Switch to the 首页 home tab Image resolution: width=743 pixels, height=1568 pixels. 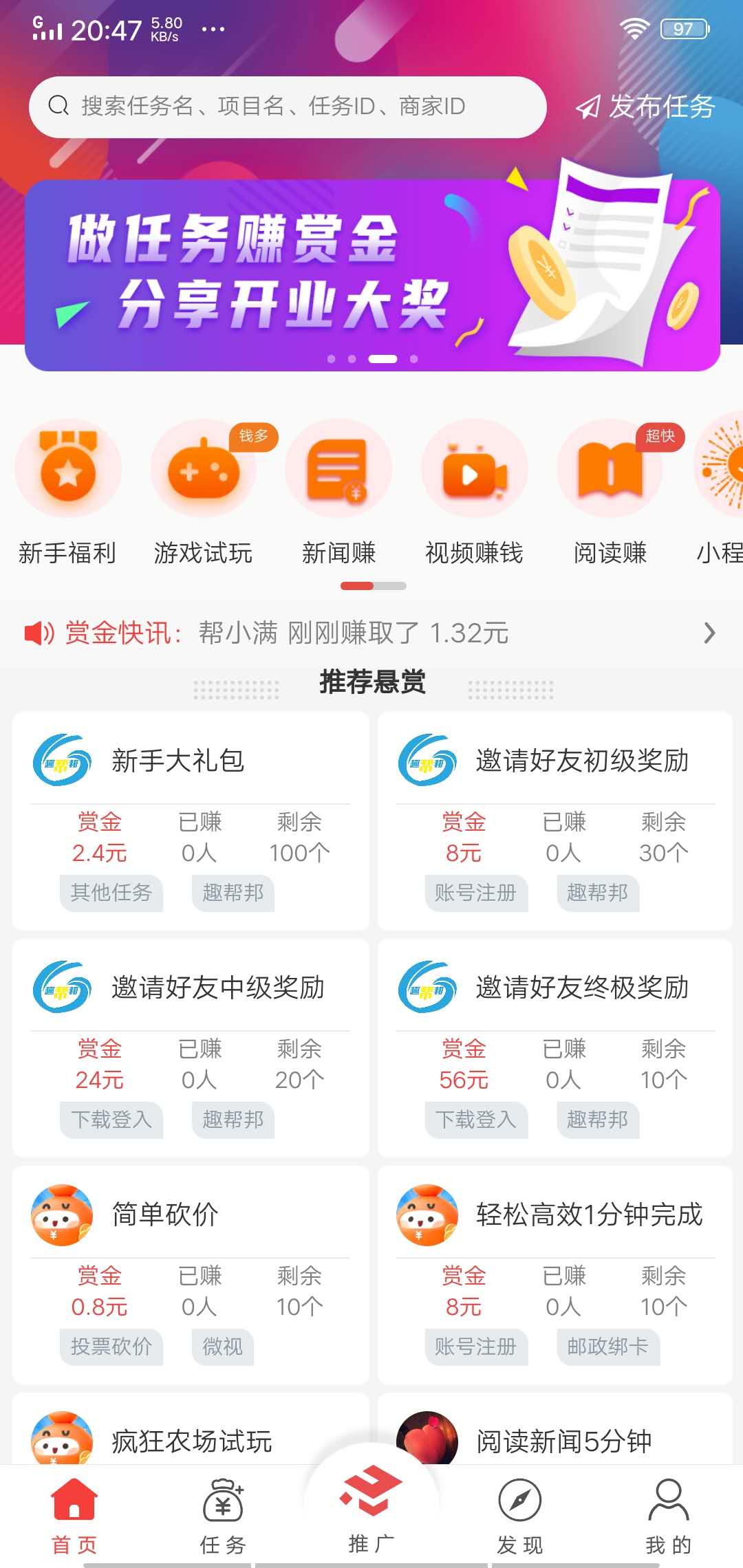pyautogui.click(x=74, y=1501)
